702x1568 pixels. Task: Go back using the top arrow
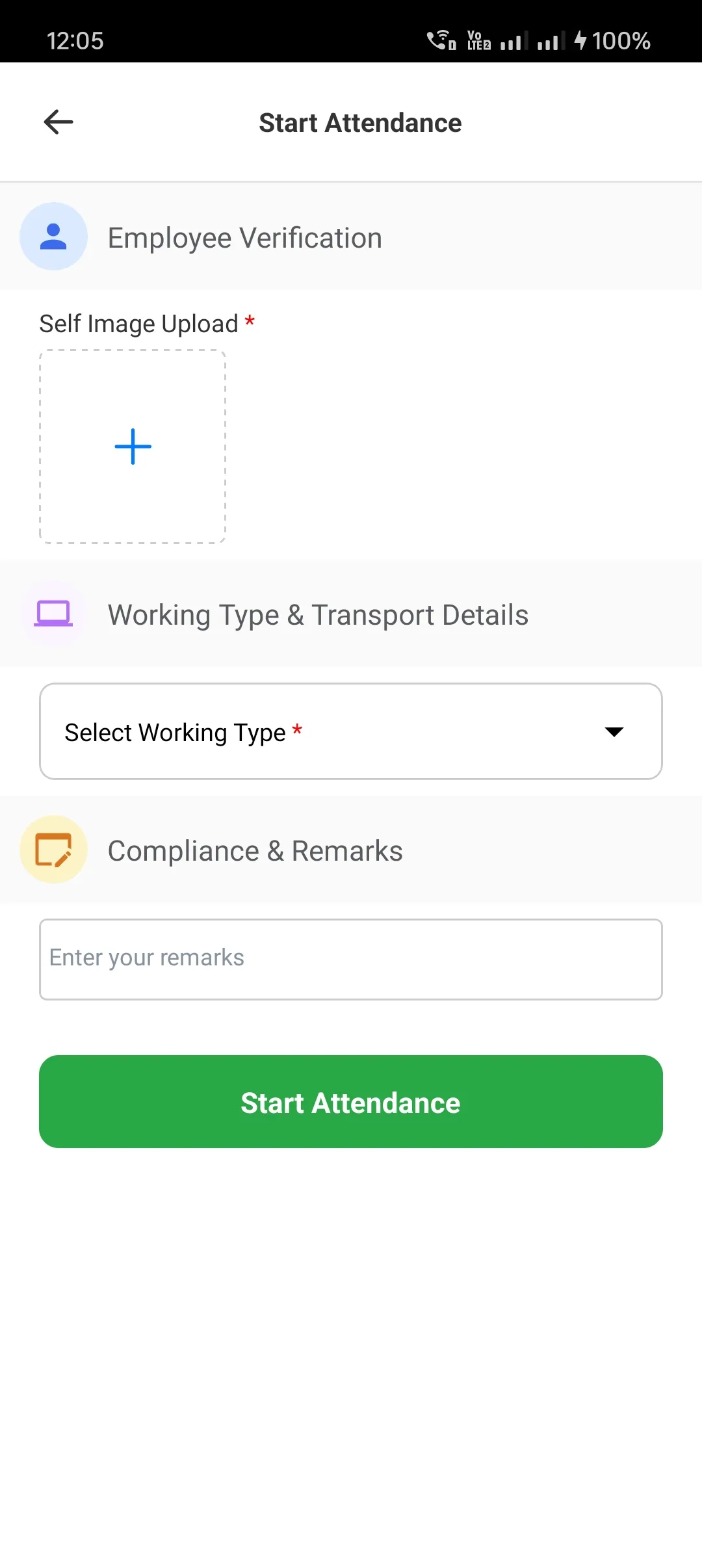(x=58, y=122)
